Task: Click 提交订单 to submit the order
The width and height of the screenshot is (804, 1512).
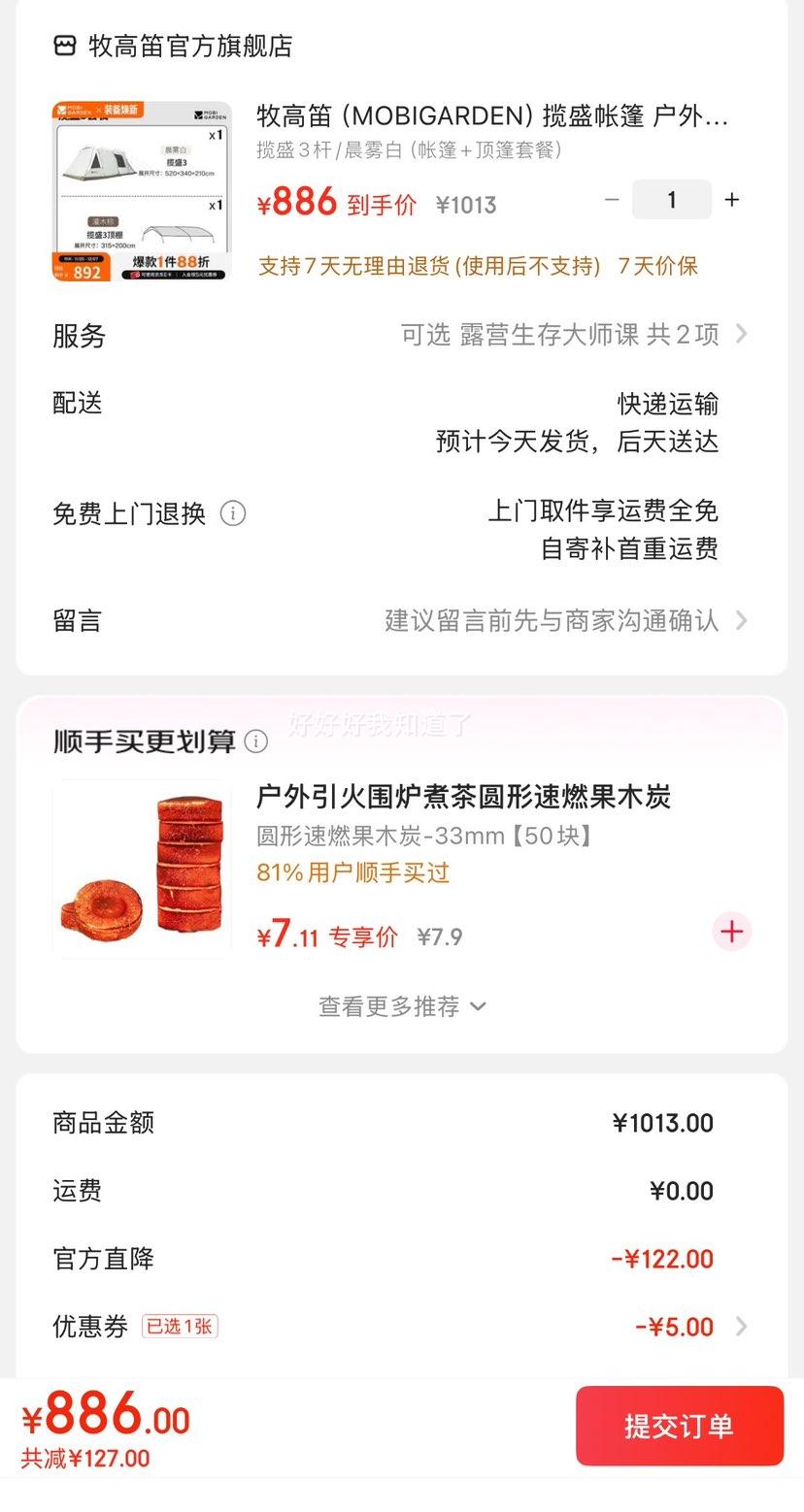Action: (x=680, y=1426)
